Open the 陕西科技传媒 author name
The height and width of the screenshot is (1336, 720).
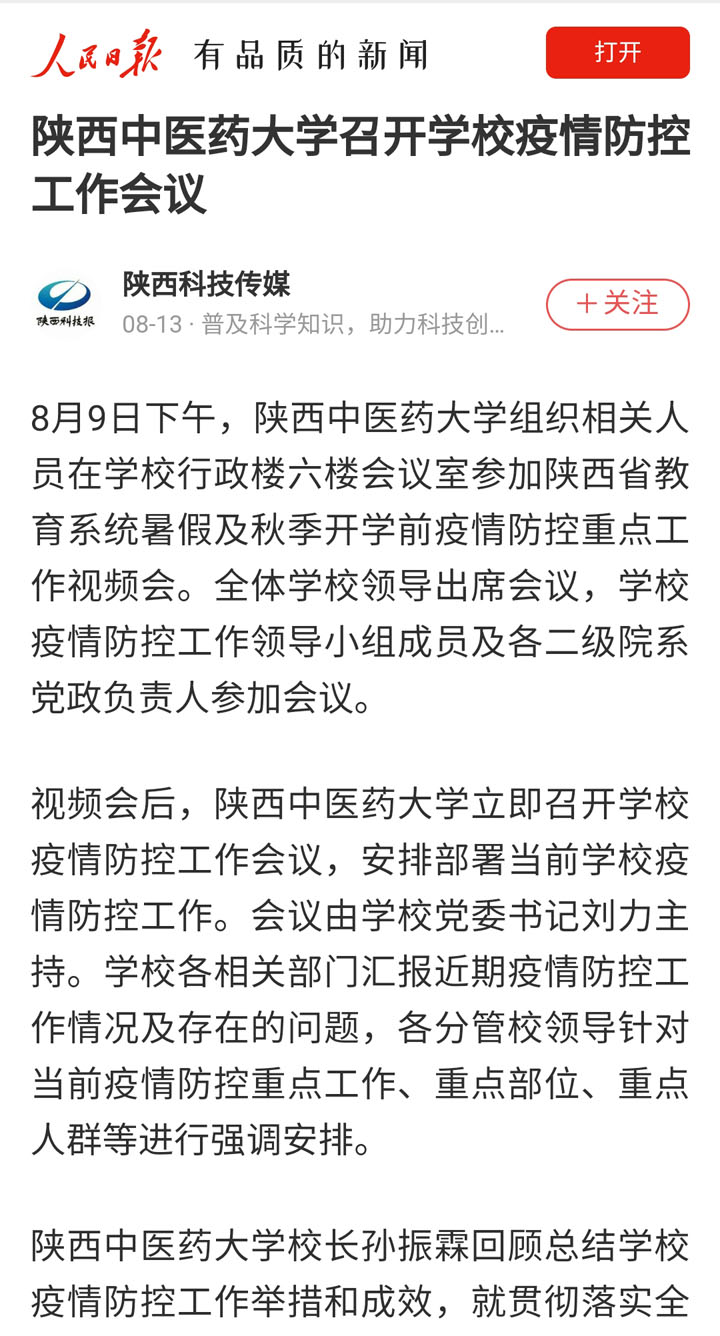(207, 284)
